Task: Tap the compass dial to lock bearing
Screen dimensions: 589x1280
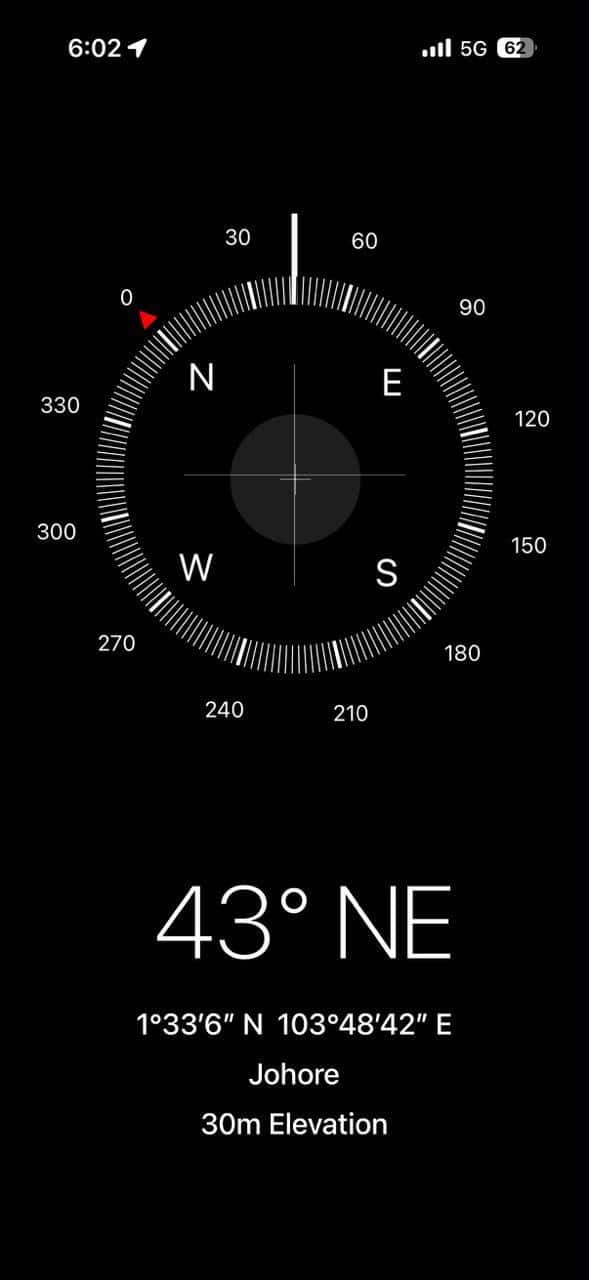Action: 295,478
